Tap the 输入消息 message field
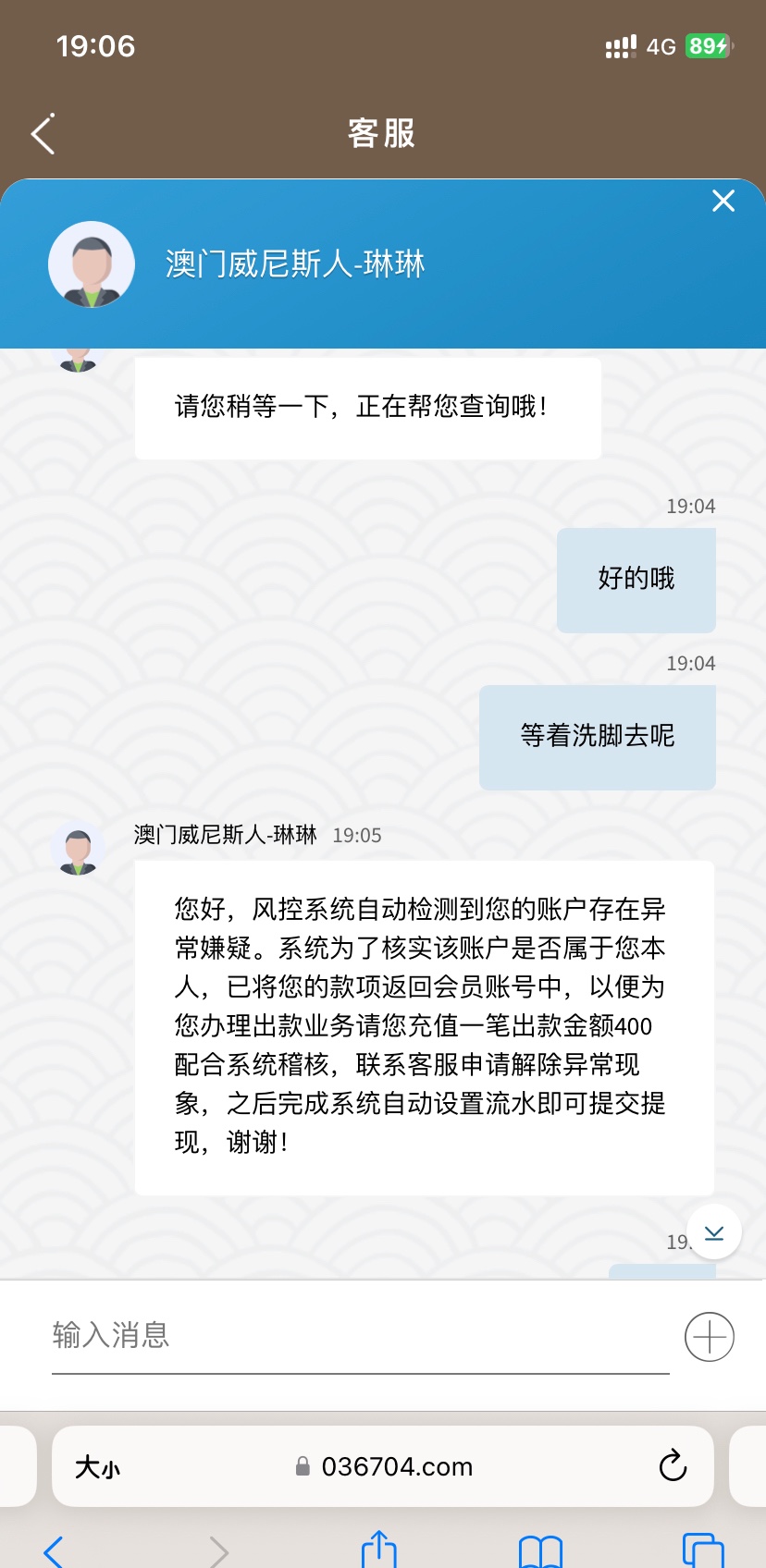The height and width of the screenshot is (1568, 766). pyautogui.click(x=359, y=1335)
